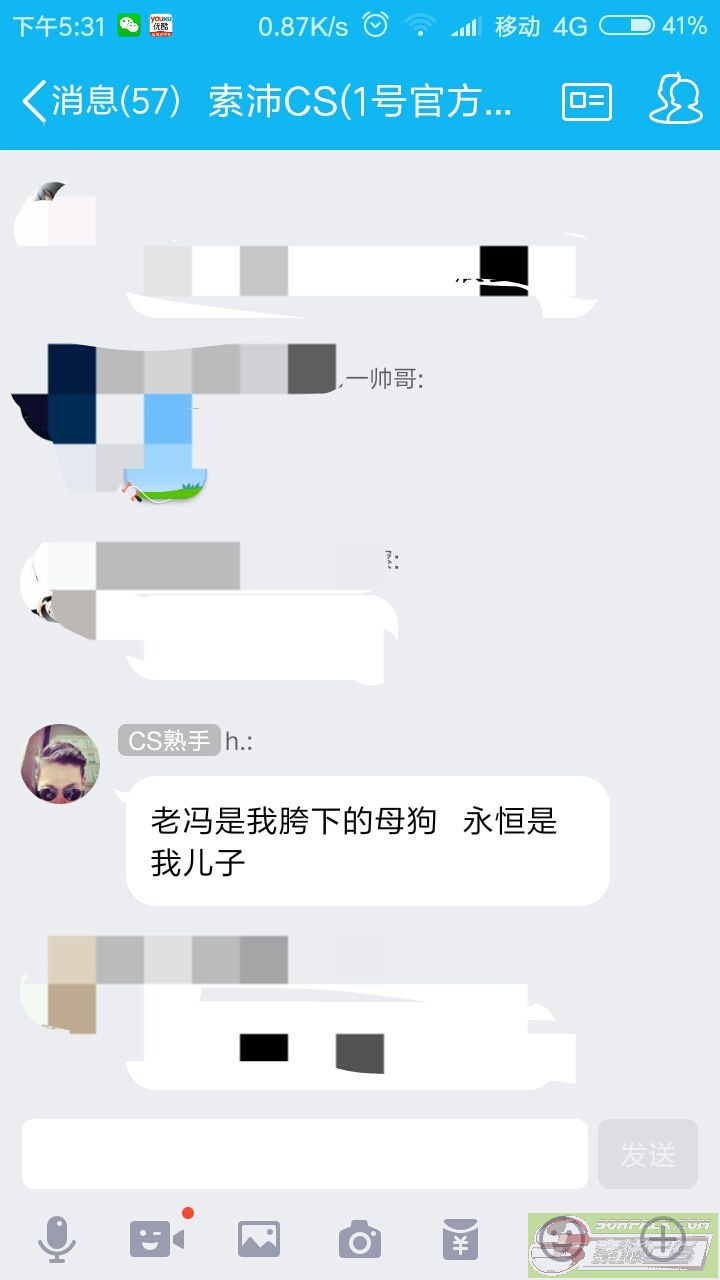Open the camera to take a photo
The height and width of the screenshot is (1280, 720).
360,1240
